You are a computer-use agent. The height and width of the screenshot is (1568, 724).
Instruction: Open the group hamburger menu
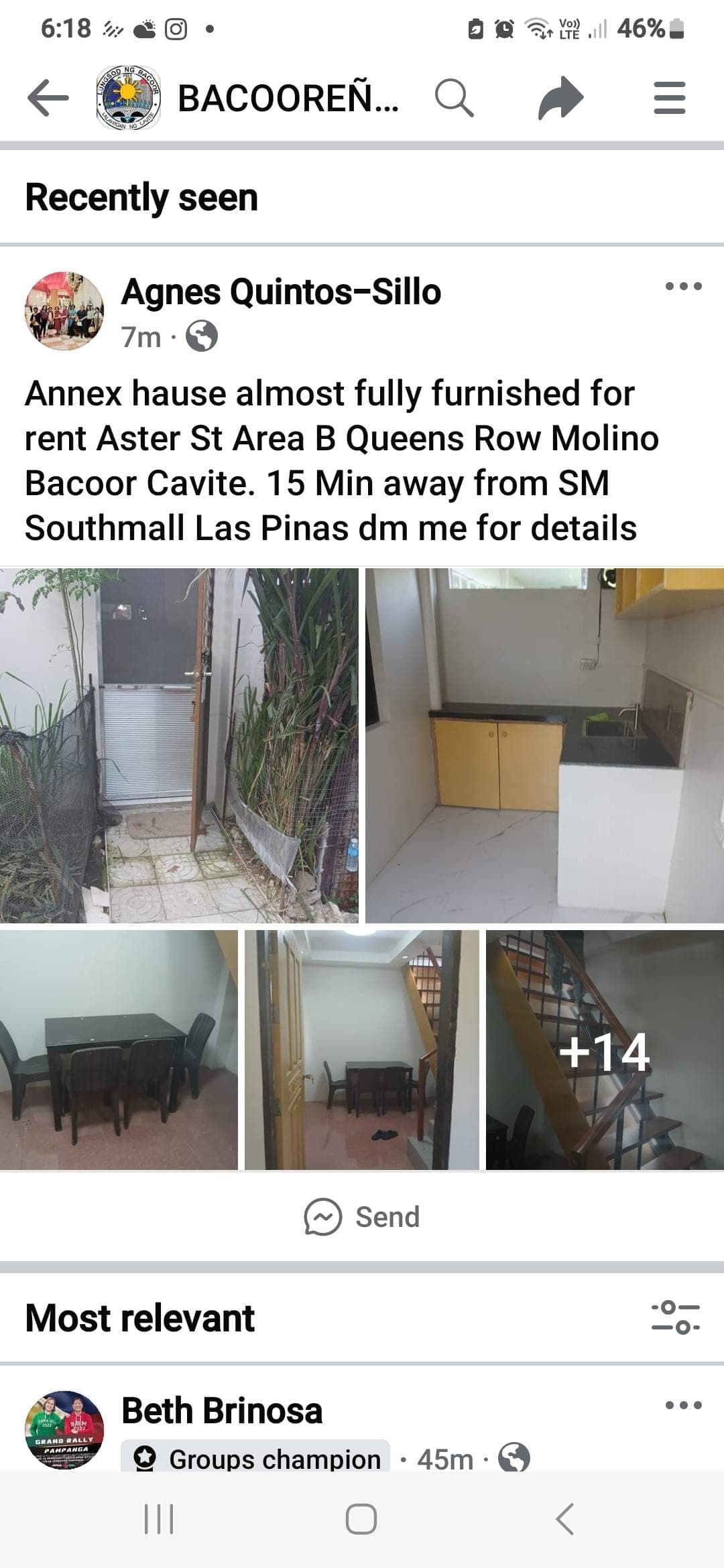click(x=669, y=98)
